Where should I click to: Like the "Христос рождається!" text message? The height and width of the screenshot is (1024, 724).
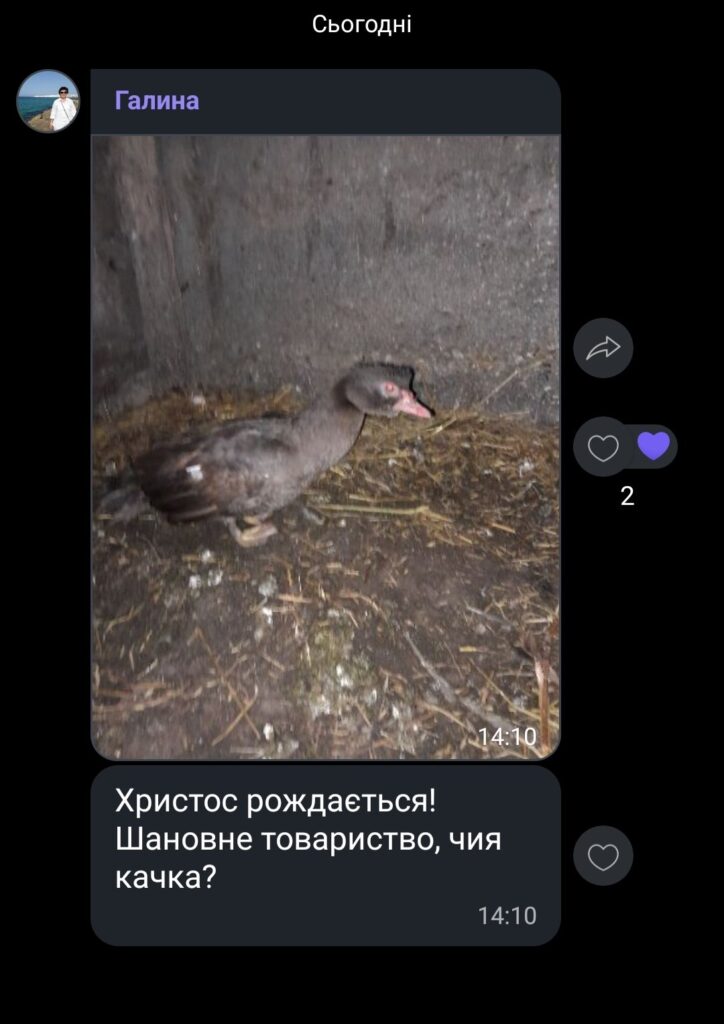[603, 856]
